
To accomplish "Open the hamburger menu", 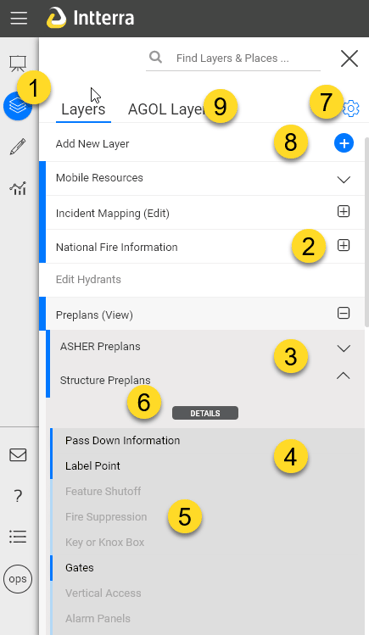I will (19, 18).
